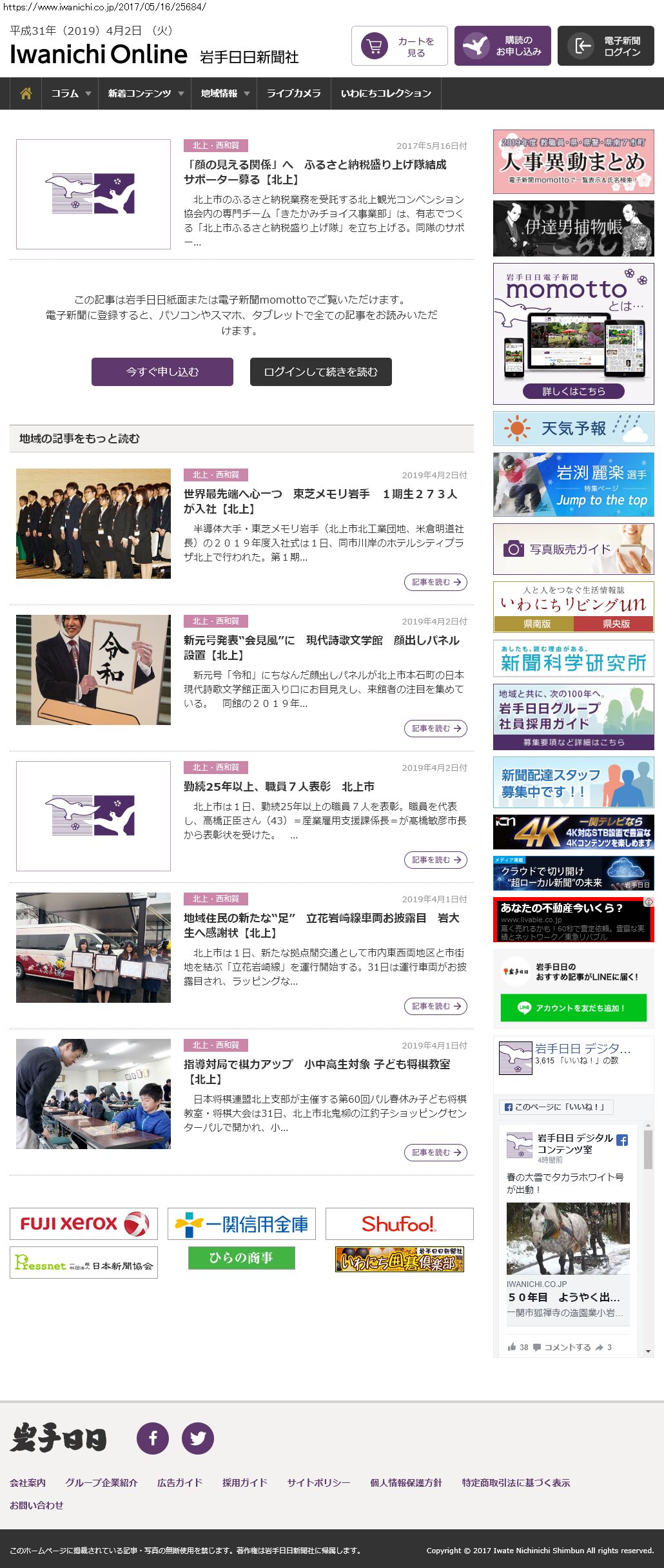Open the Twitter icon in footer
Image resolution: width=664 pixels, height=1568 pixels.
tap(198, 1438)
